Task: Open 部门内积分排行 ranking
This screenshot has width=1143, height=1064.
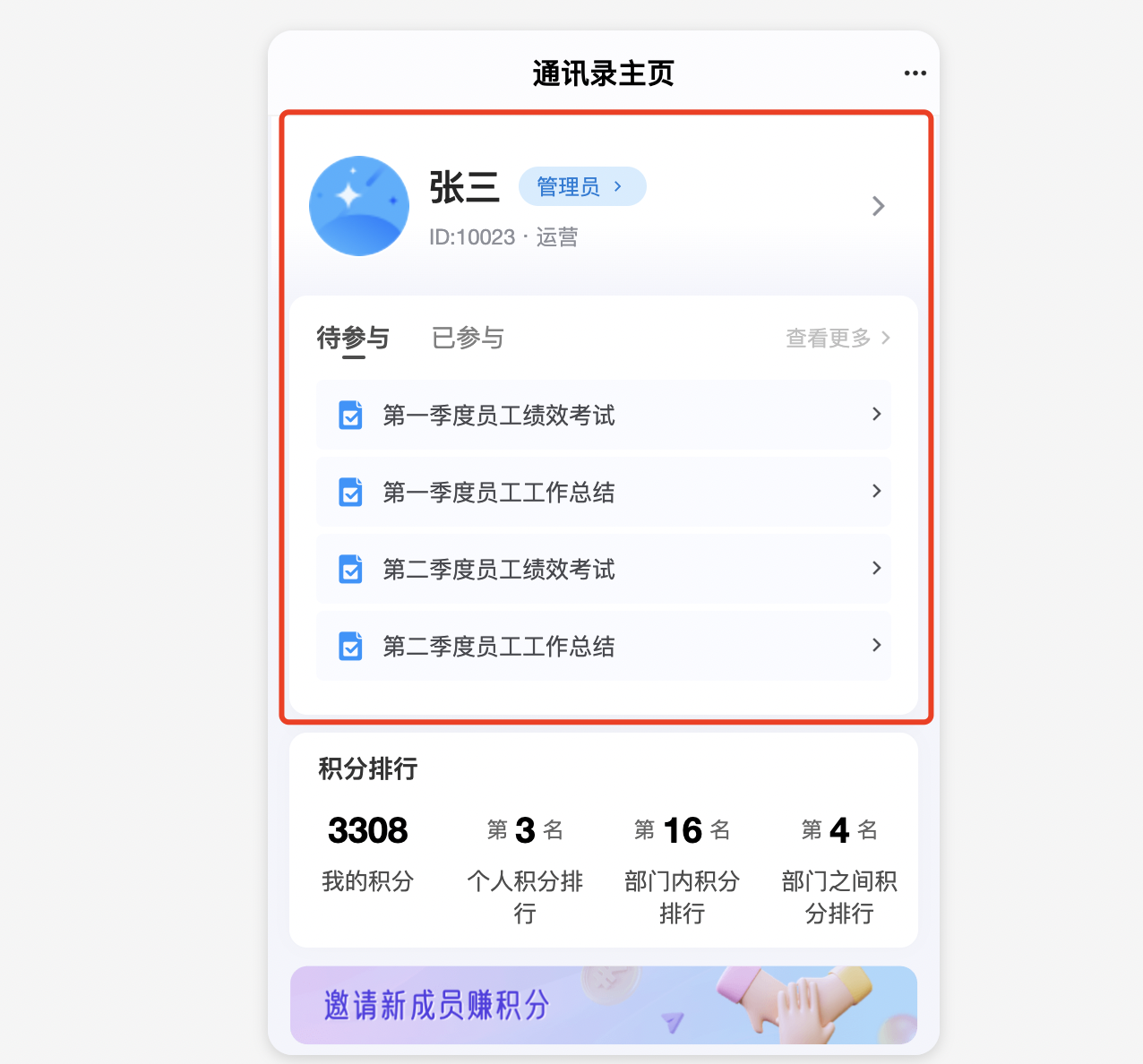Action: (x=682, y=867)
